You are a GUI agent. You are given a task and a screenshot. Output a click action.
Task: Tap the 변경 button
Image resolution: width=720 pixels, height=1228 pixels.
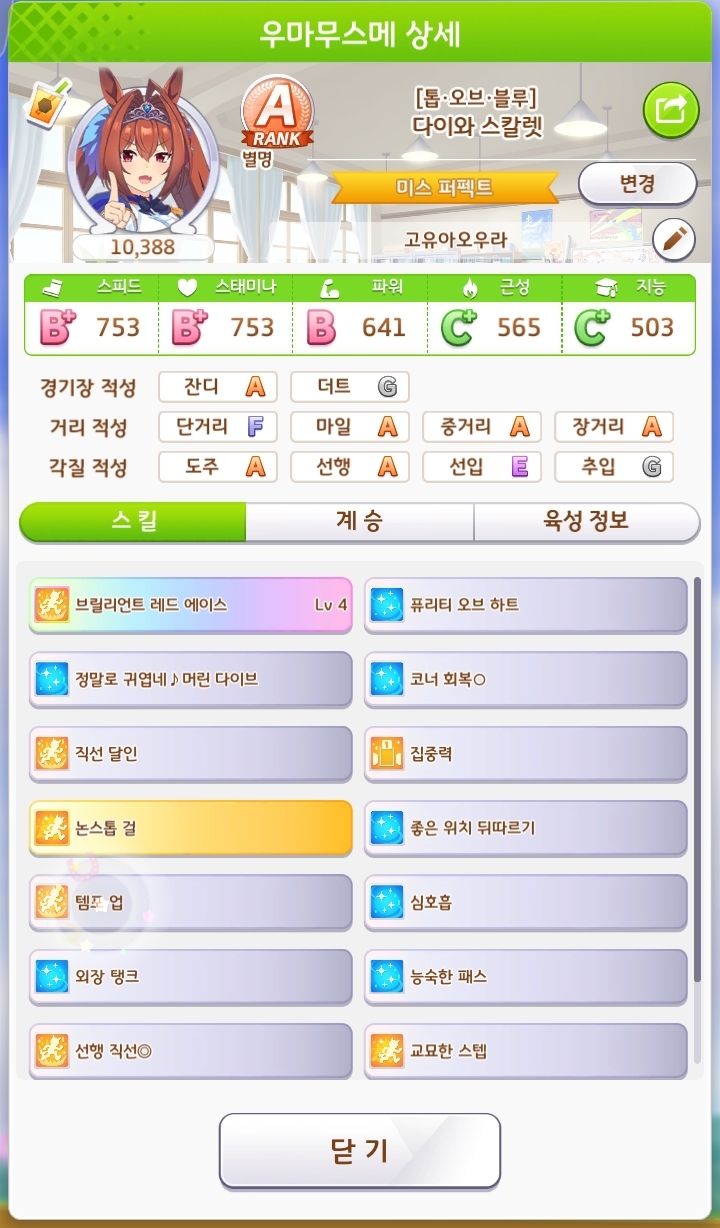point(637,184)
